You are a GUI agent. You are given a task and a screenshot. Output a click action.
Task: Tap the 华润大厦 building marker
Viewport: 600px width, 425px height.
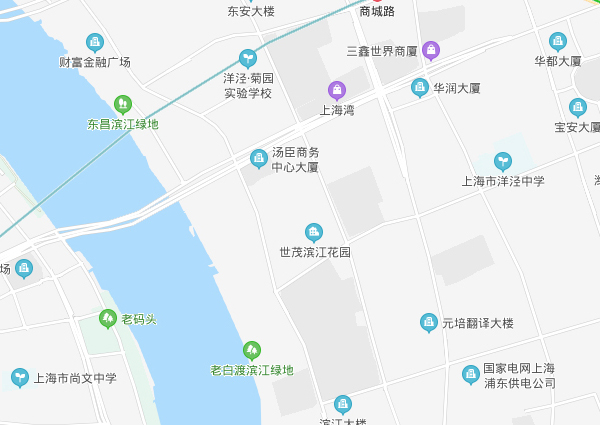click(420, 88)
